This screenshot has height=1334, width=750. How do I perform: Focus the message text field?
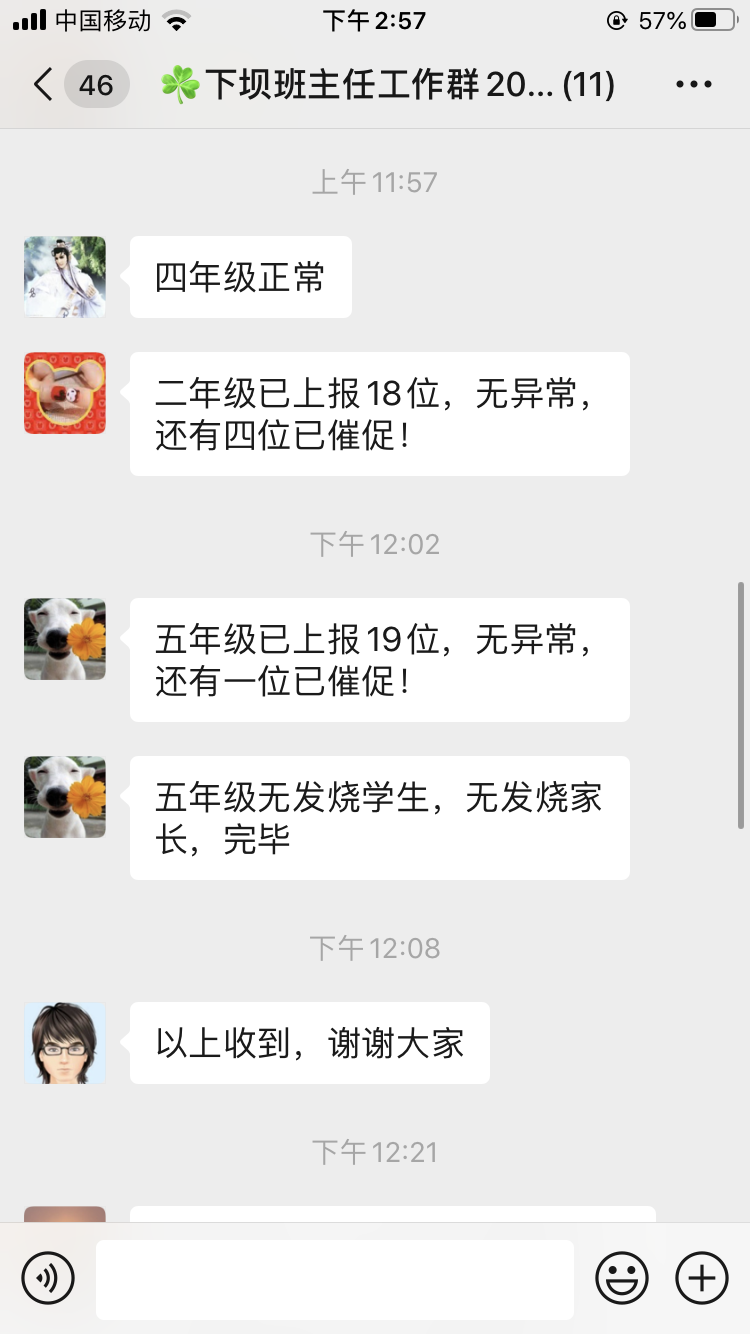(334, 1279)
